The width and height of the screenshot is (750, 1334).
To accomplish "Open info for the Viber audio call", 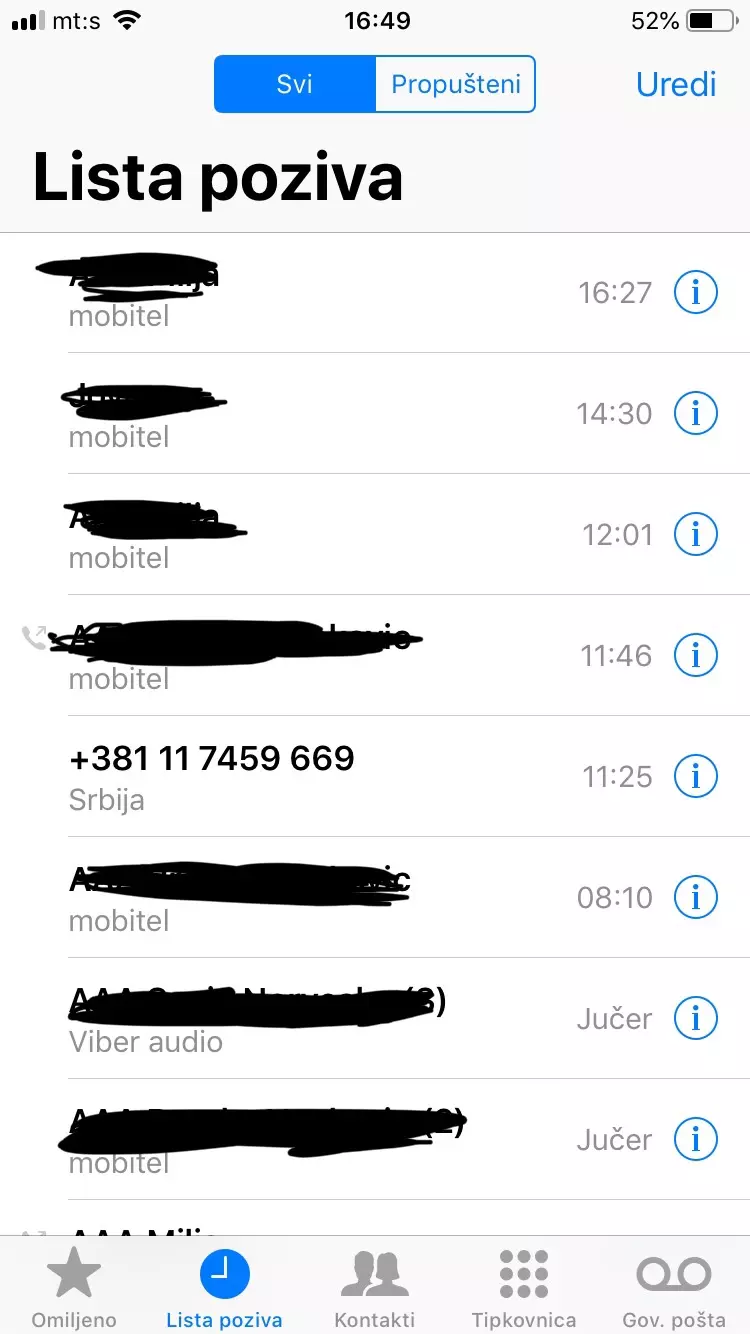I will click(x=696, y=1018).
